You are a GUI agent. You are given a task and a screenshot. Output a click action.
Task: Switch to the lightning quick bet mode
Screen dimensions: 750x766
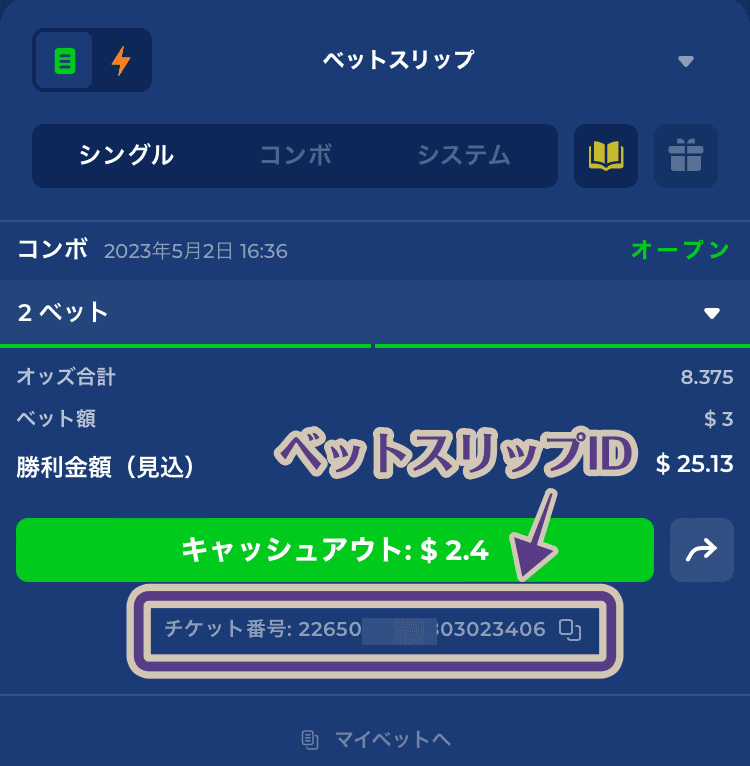(121, 61)
